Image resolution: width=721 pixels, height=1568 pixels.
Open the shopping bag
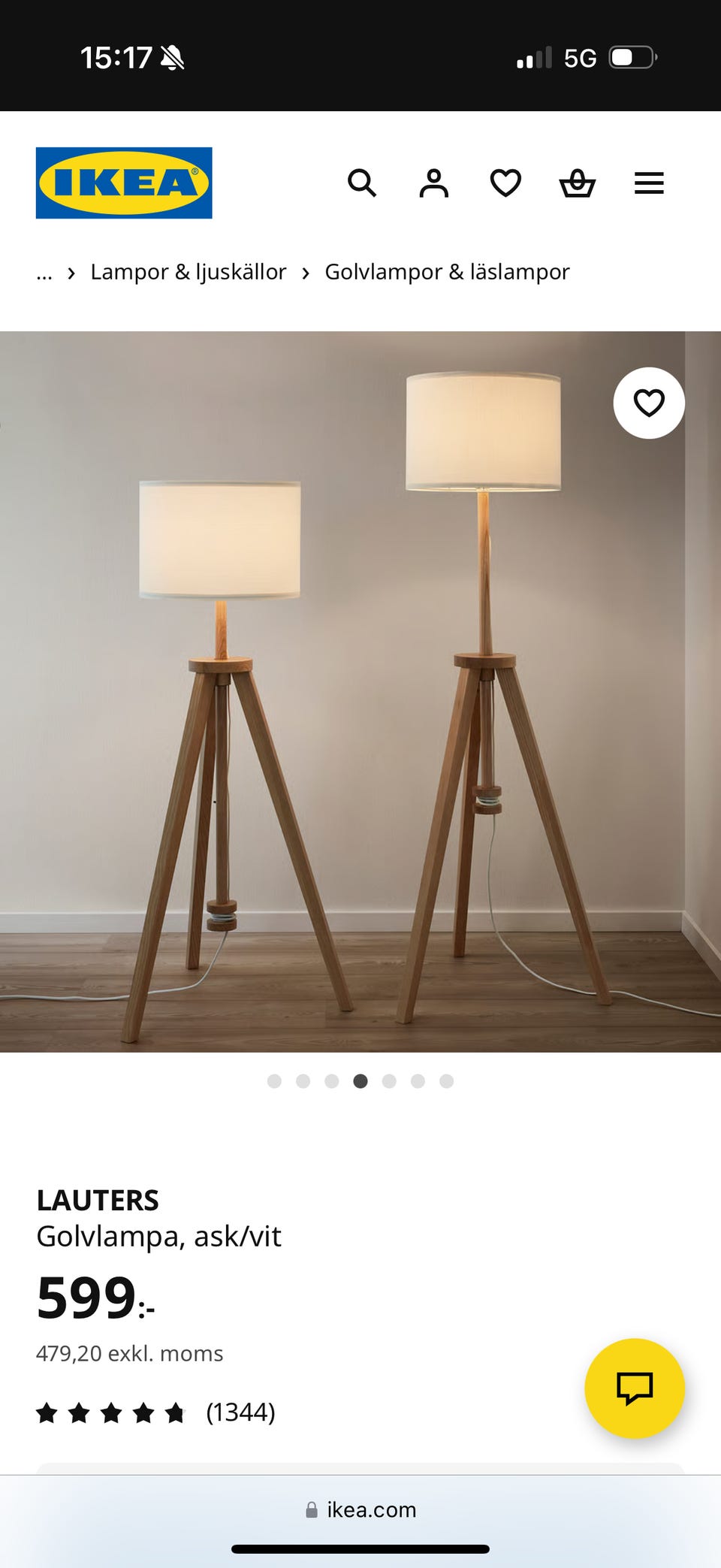point(577,183)
